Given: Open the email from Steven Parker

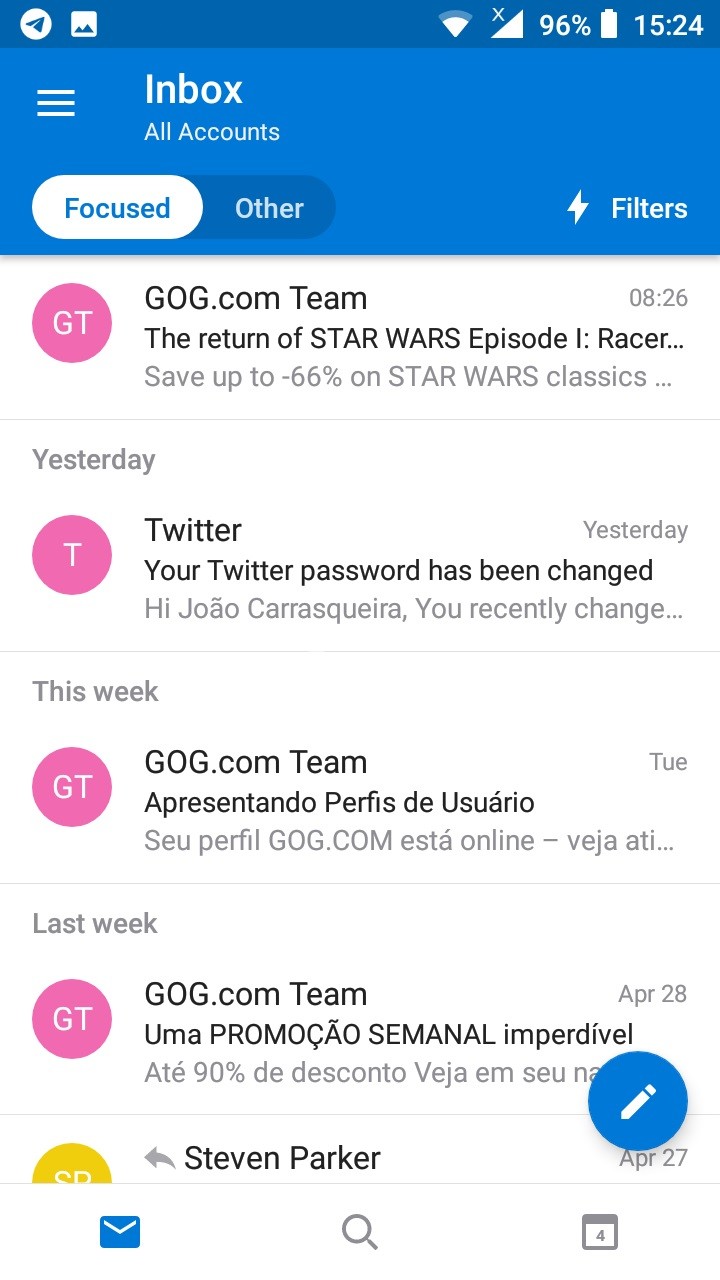Looking at the screenshot, I should click(360, 1151).
